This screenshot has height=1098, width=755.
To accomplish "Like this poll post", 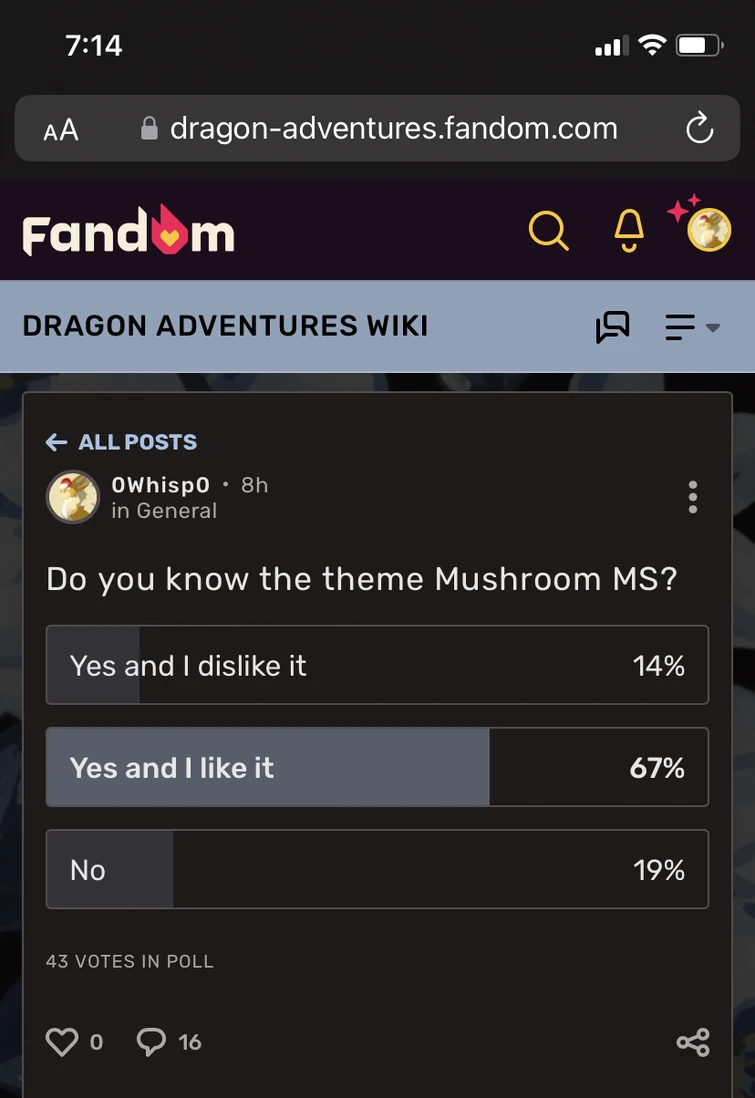I will coord(63,1042).
